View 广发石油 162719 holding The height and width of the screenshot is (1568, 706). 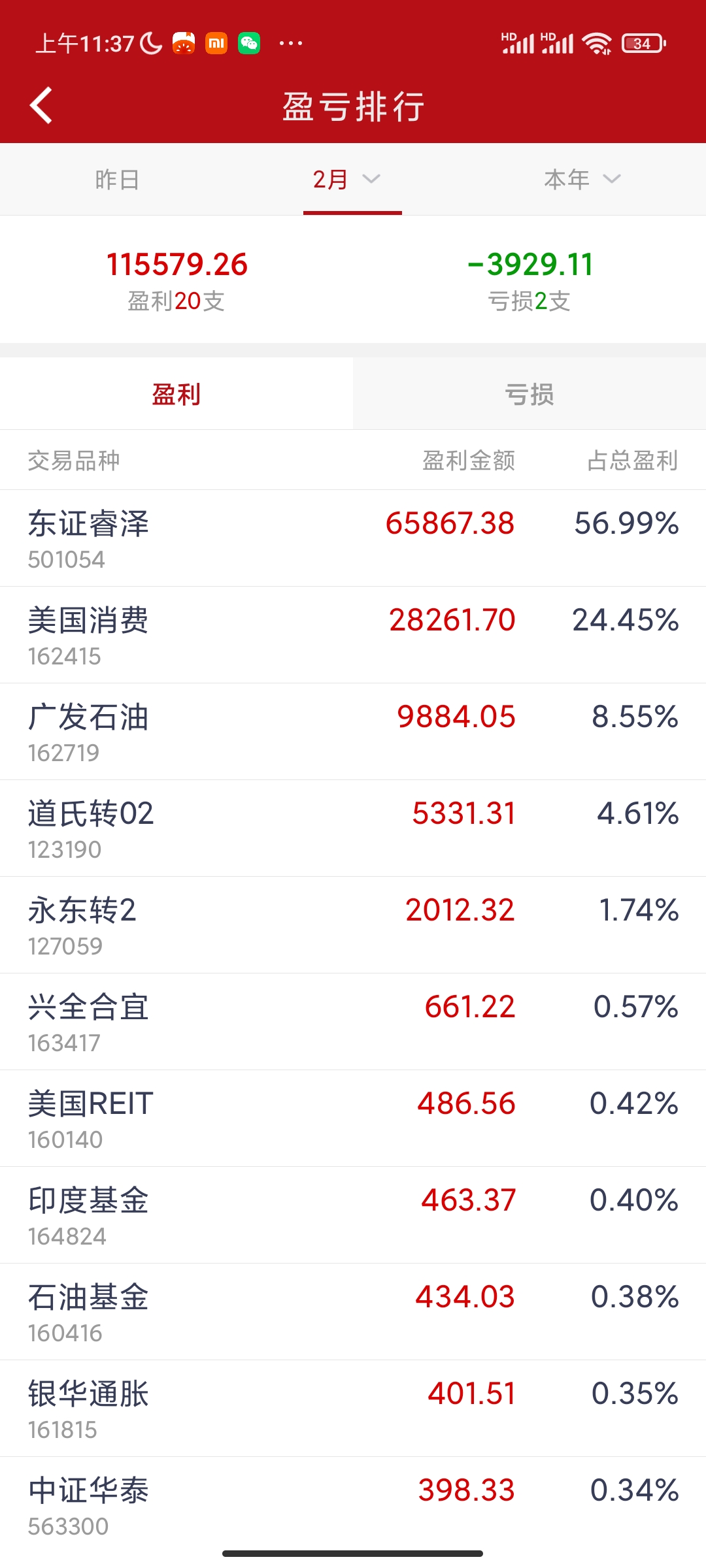(353, 732)
